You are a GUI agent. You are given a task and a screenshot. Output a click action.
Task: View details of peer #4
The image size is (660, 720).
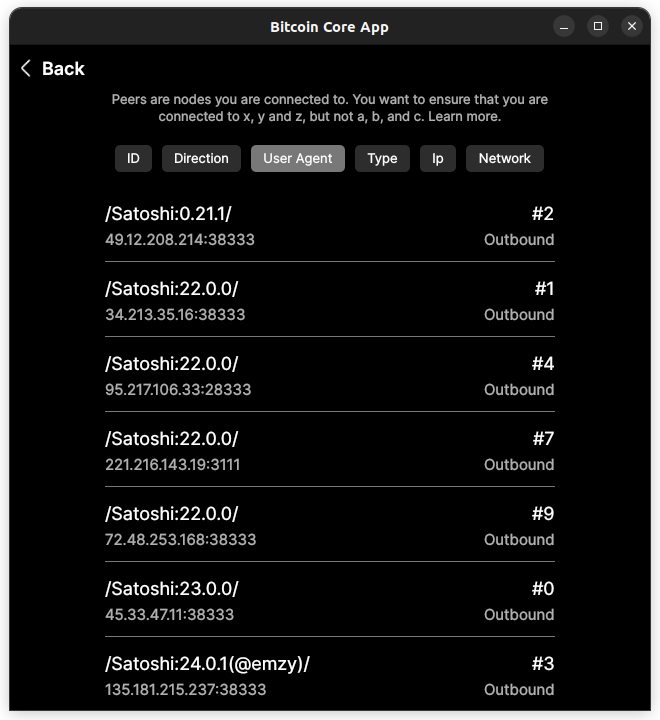tap(330, 375)
